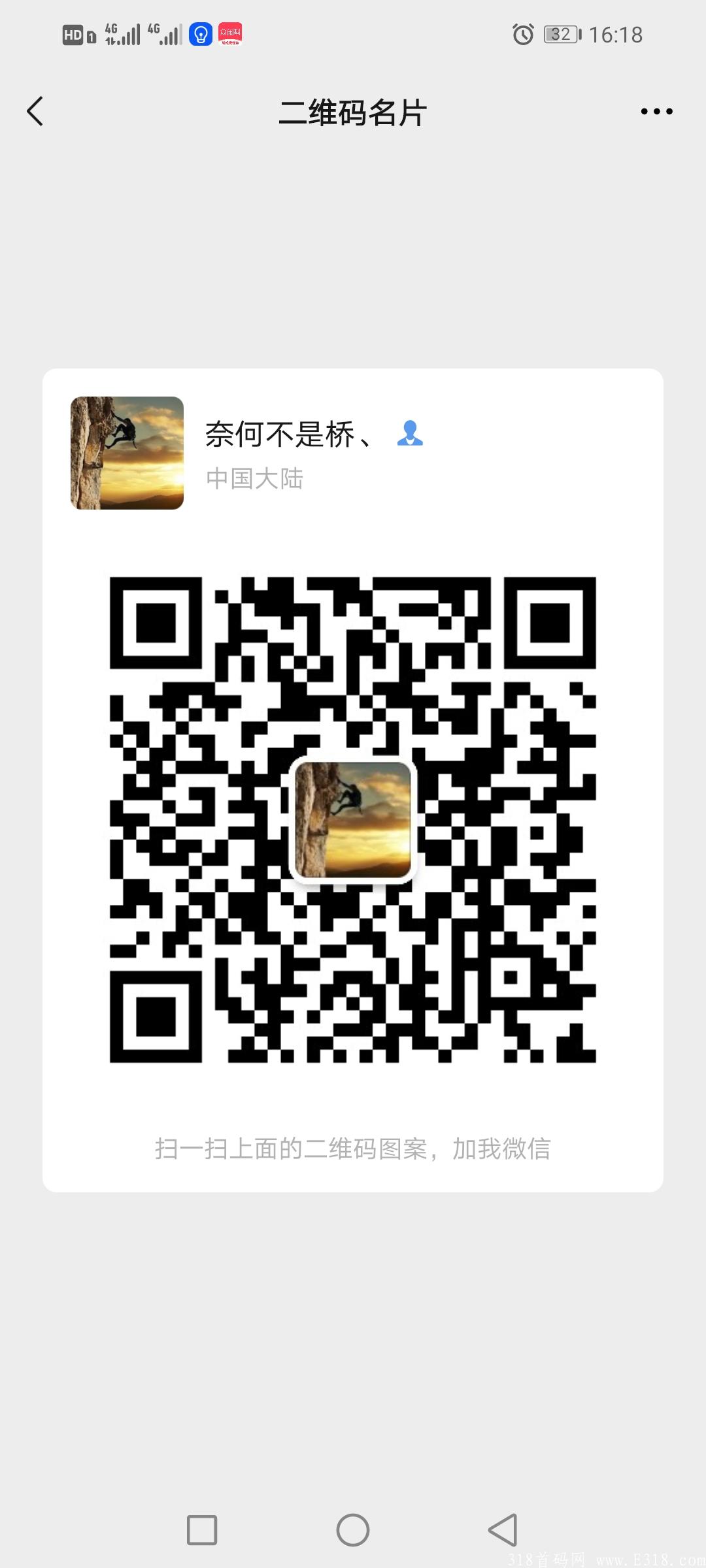Image resolution: width=706 pixels, height=1568 pixels.
Task: Tap the back arrow to return
Action: point(35,111)
